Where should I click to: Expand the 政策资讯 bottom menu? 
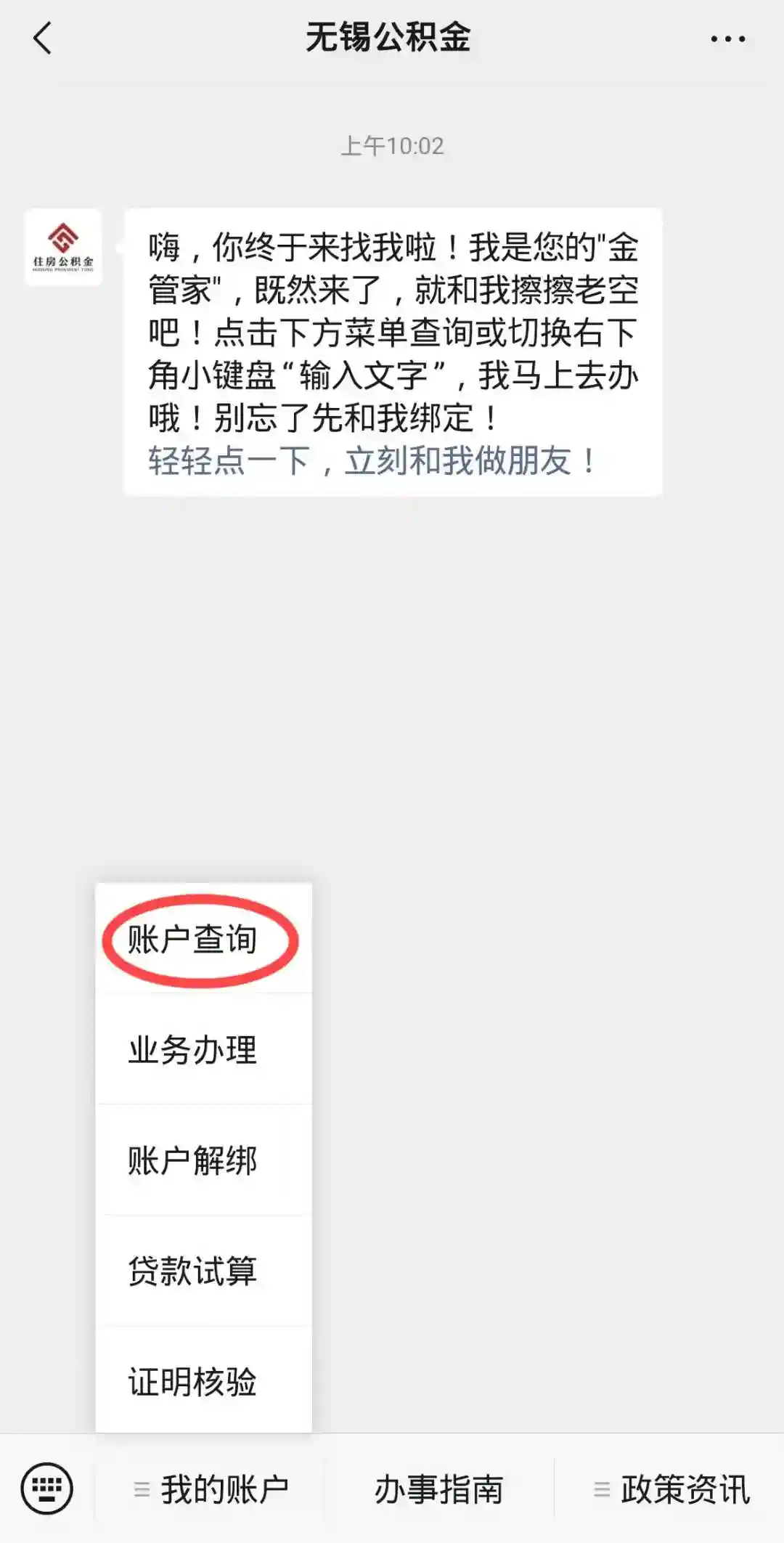coord(671,1490)
